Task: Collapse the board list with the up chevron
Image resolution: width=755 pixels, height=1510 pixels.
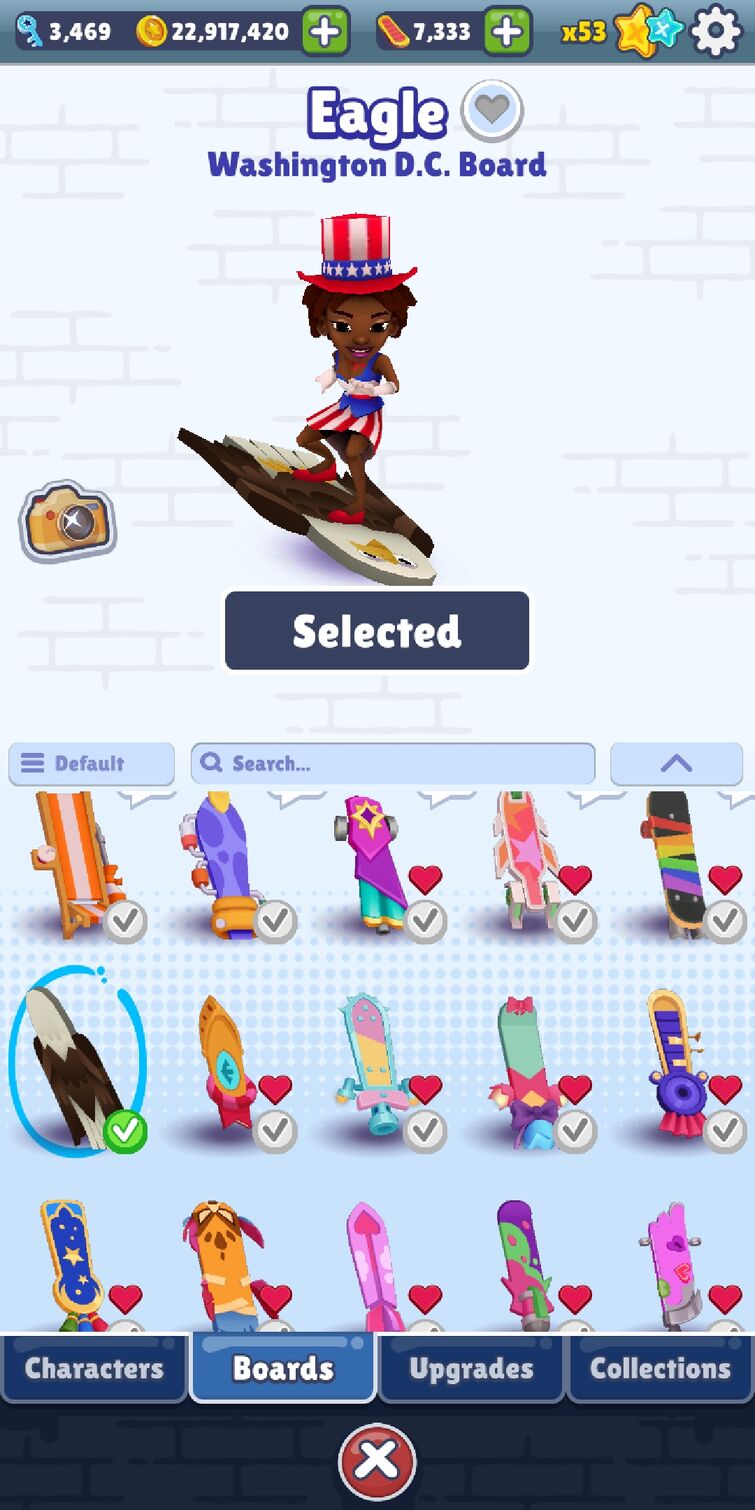Action: (x=676, y=764)
